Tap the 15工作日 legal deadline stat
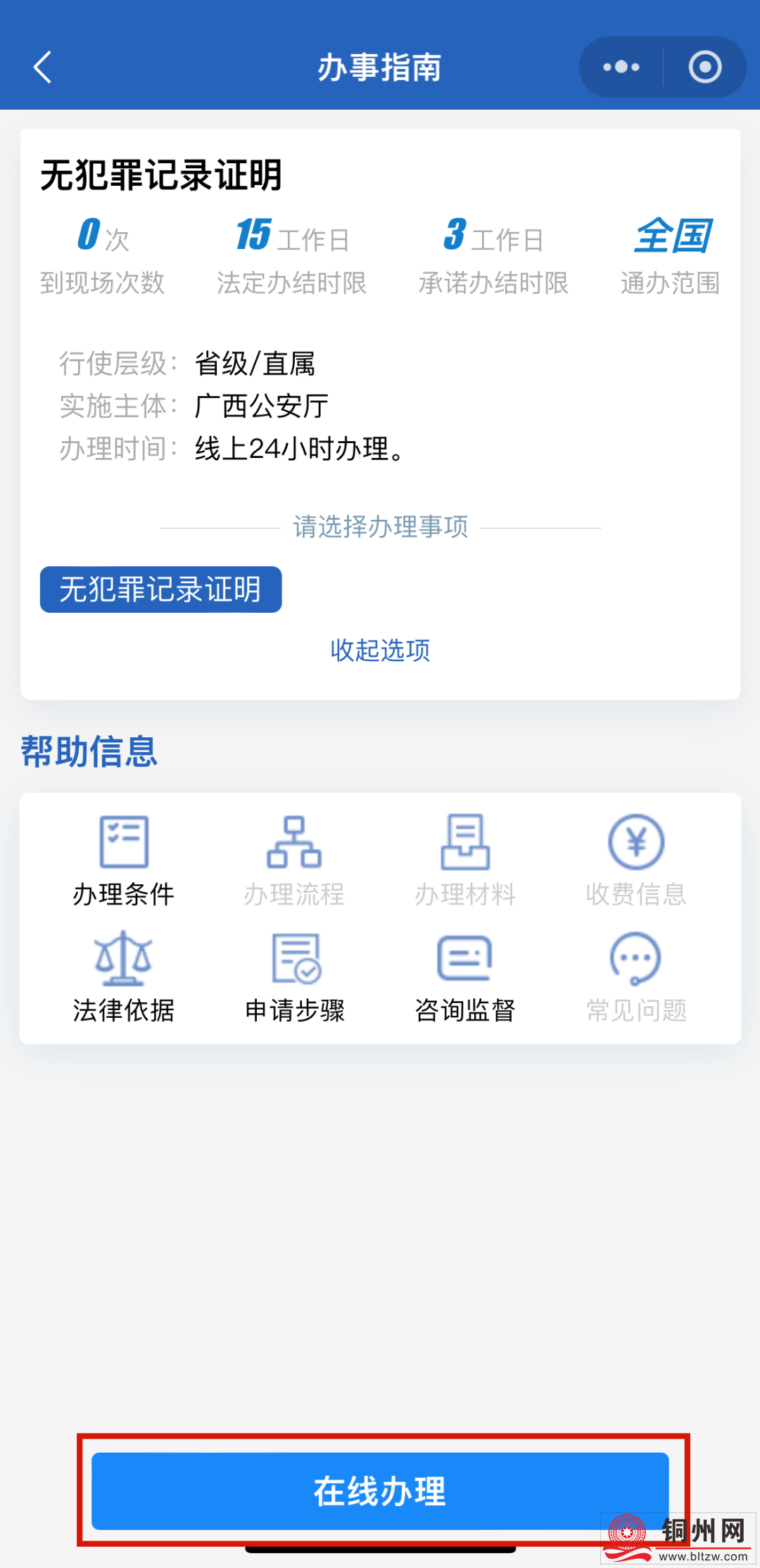This screenshot has width=760, height=1568. (x=291, y=238)
